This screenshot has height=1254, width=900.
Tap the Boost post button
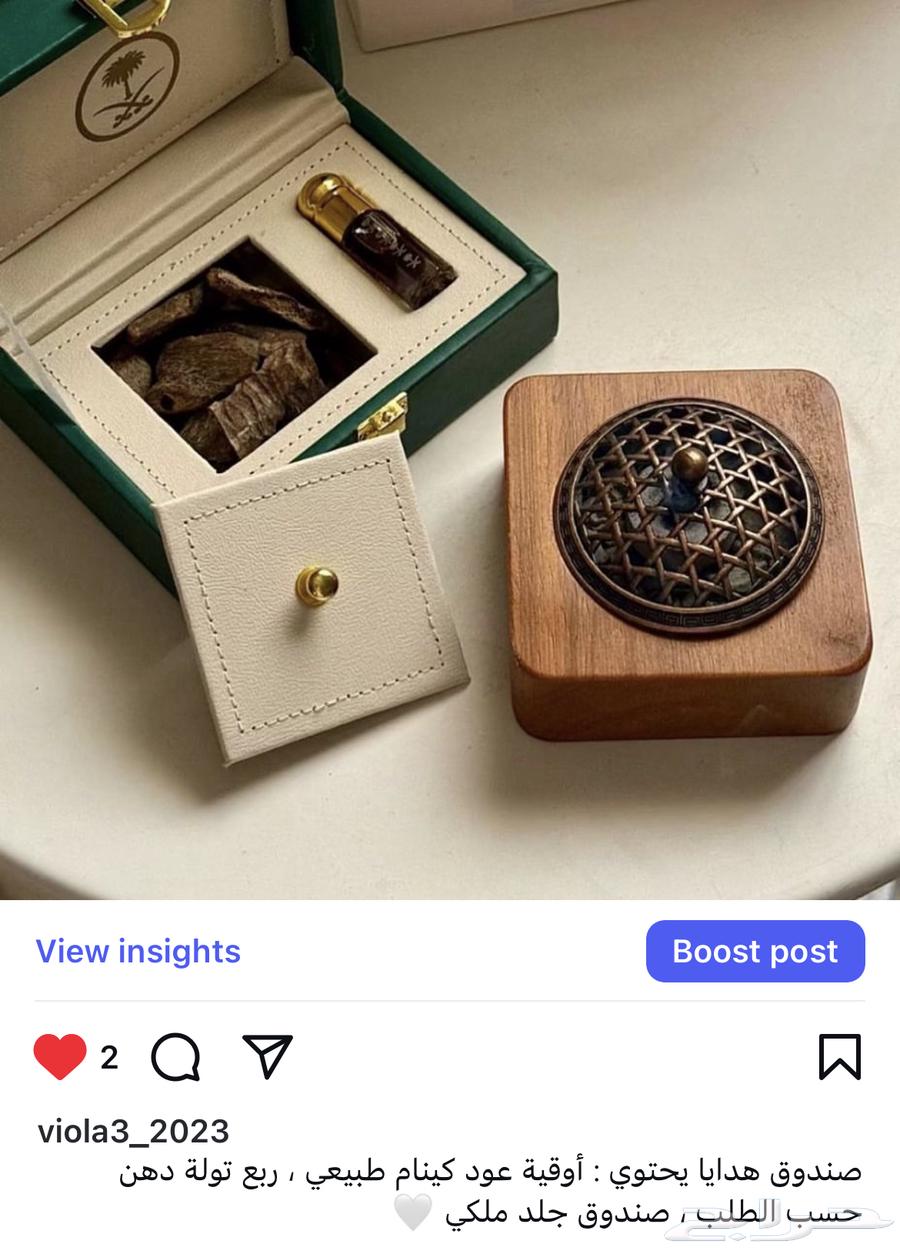[x=755, y=951]
